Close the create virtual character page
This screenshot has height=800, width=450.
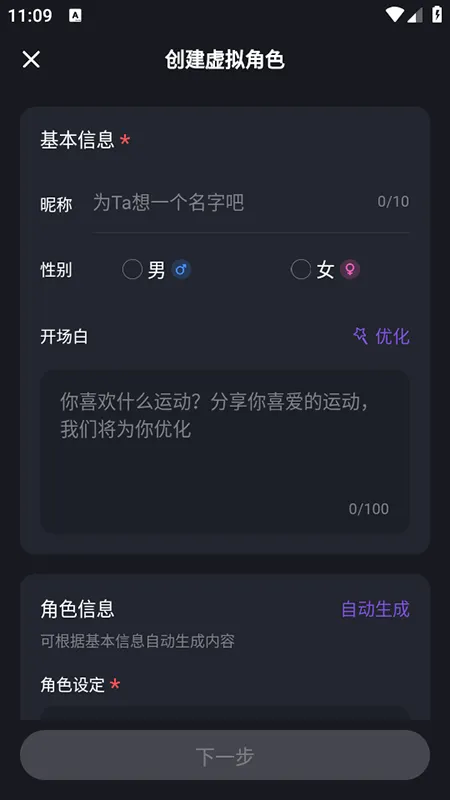pos(31,60)
